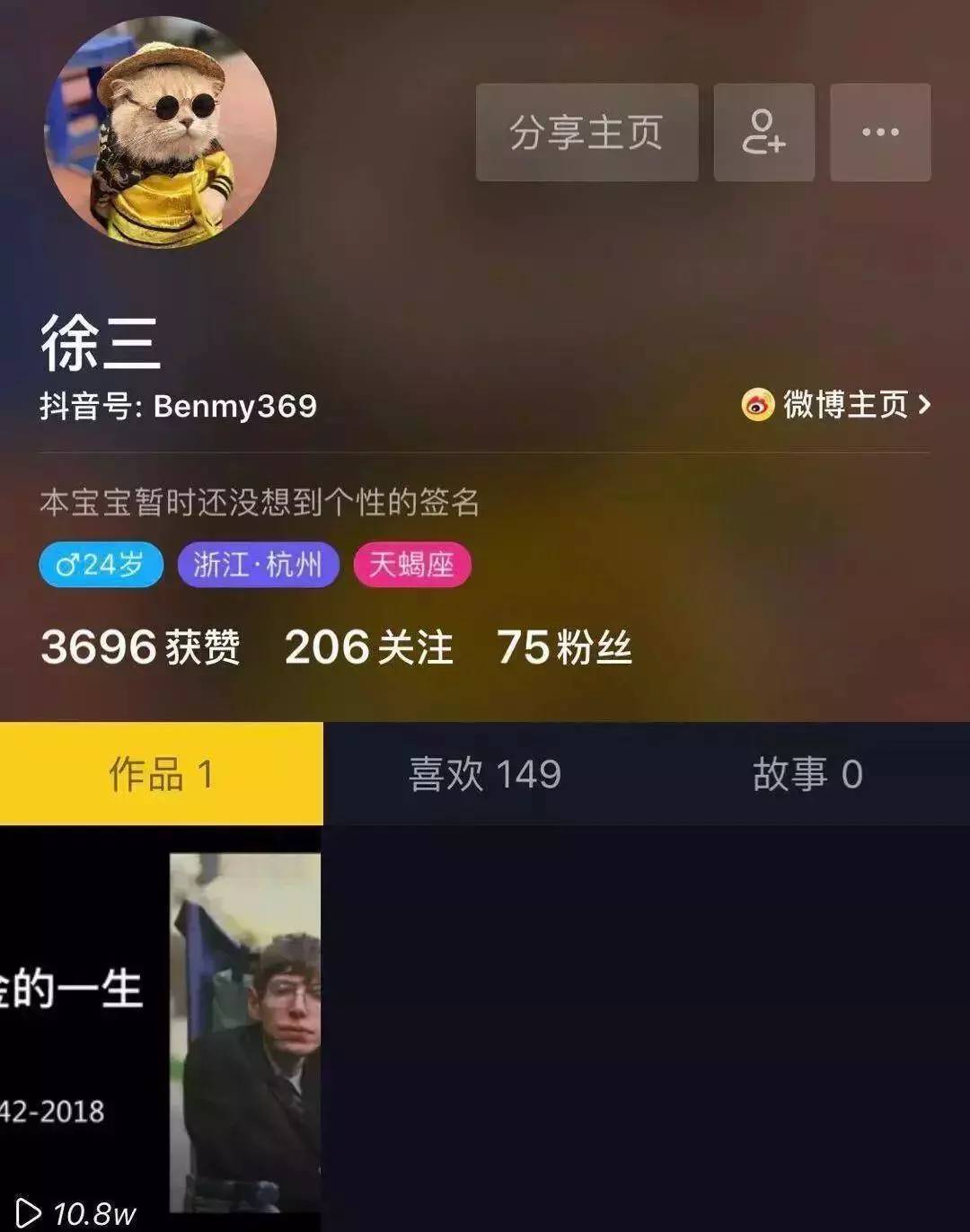970x1232 pixels.
Task: Select the 作品 1 tab
Action: click(162, 774)
